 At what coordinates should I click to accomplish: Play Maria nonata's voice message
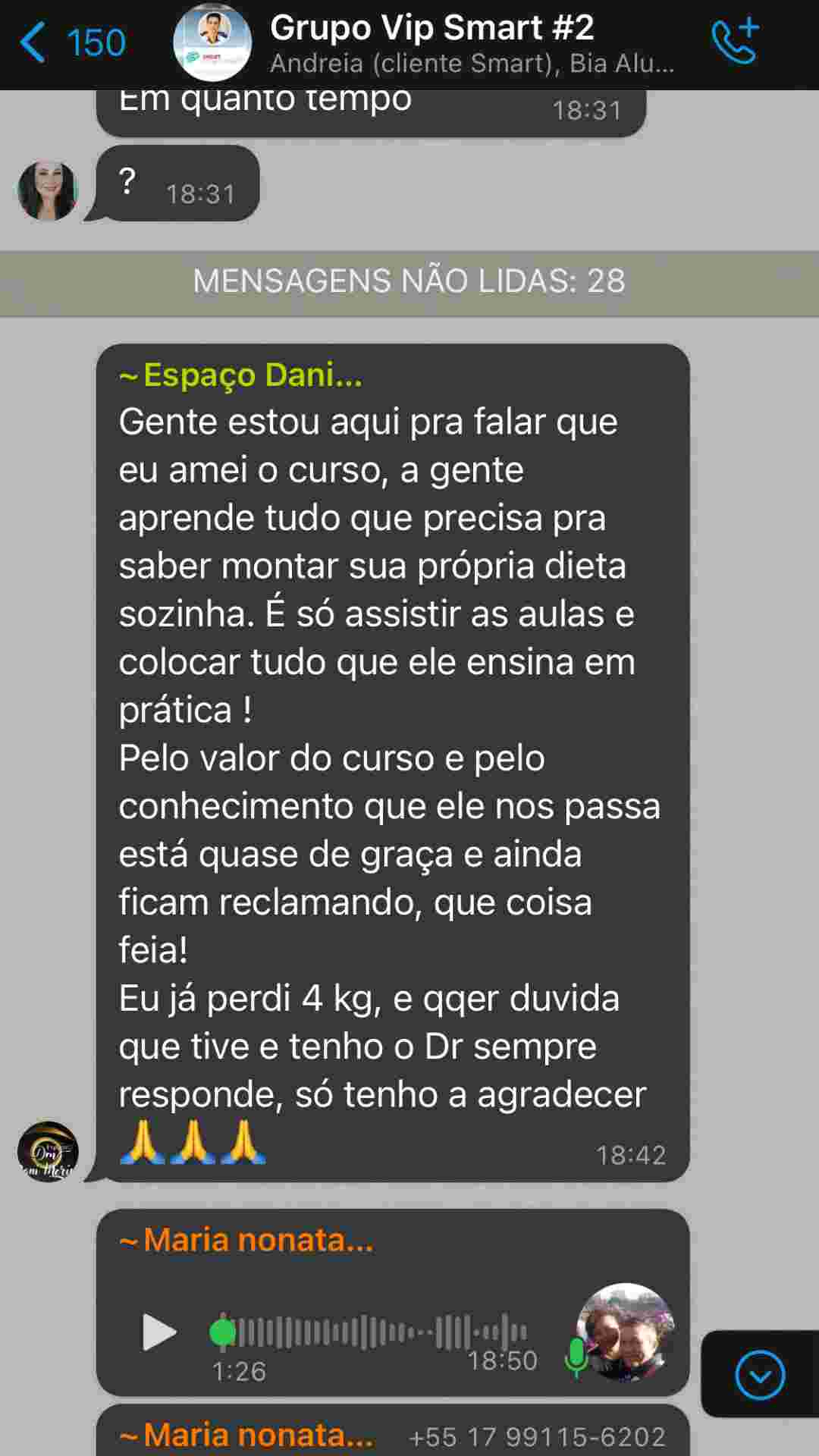pyautogui.click(x=159, y=1332)
